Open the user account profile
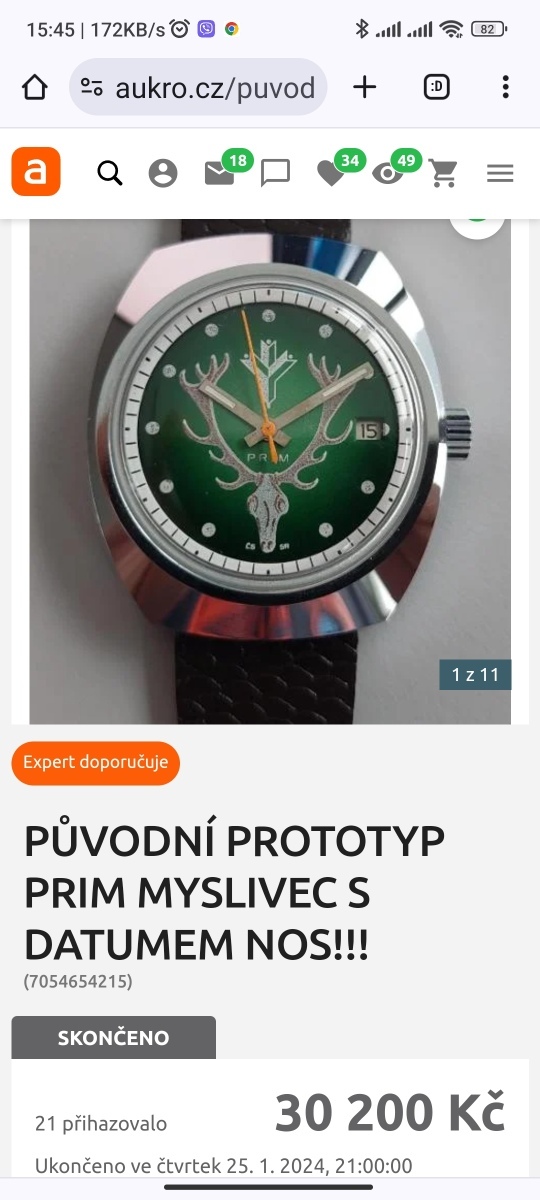 point(162,173)
